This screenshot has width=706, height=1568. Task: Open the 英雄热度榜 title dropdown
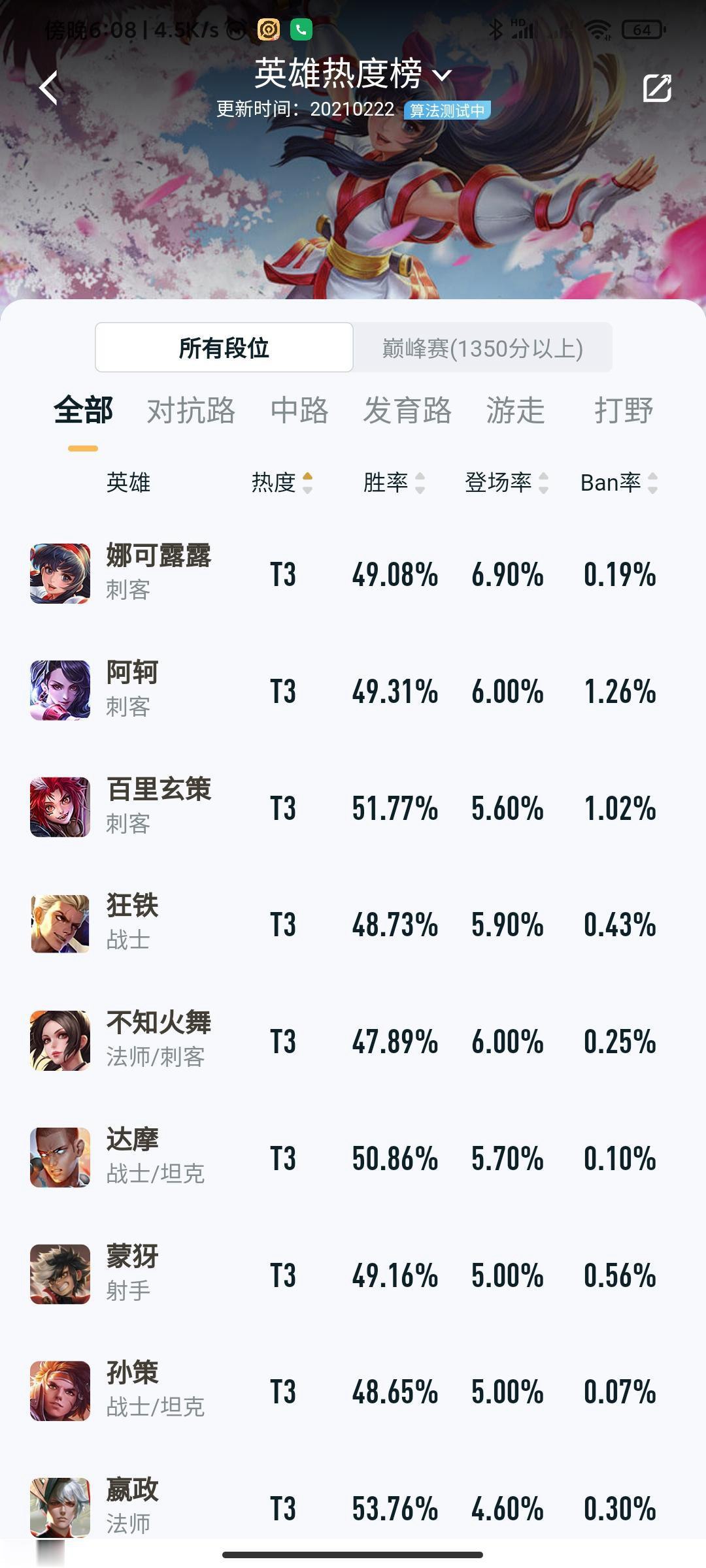[x=352, y=74]
